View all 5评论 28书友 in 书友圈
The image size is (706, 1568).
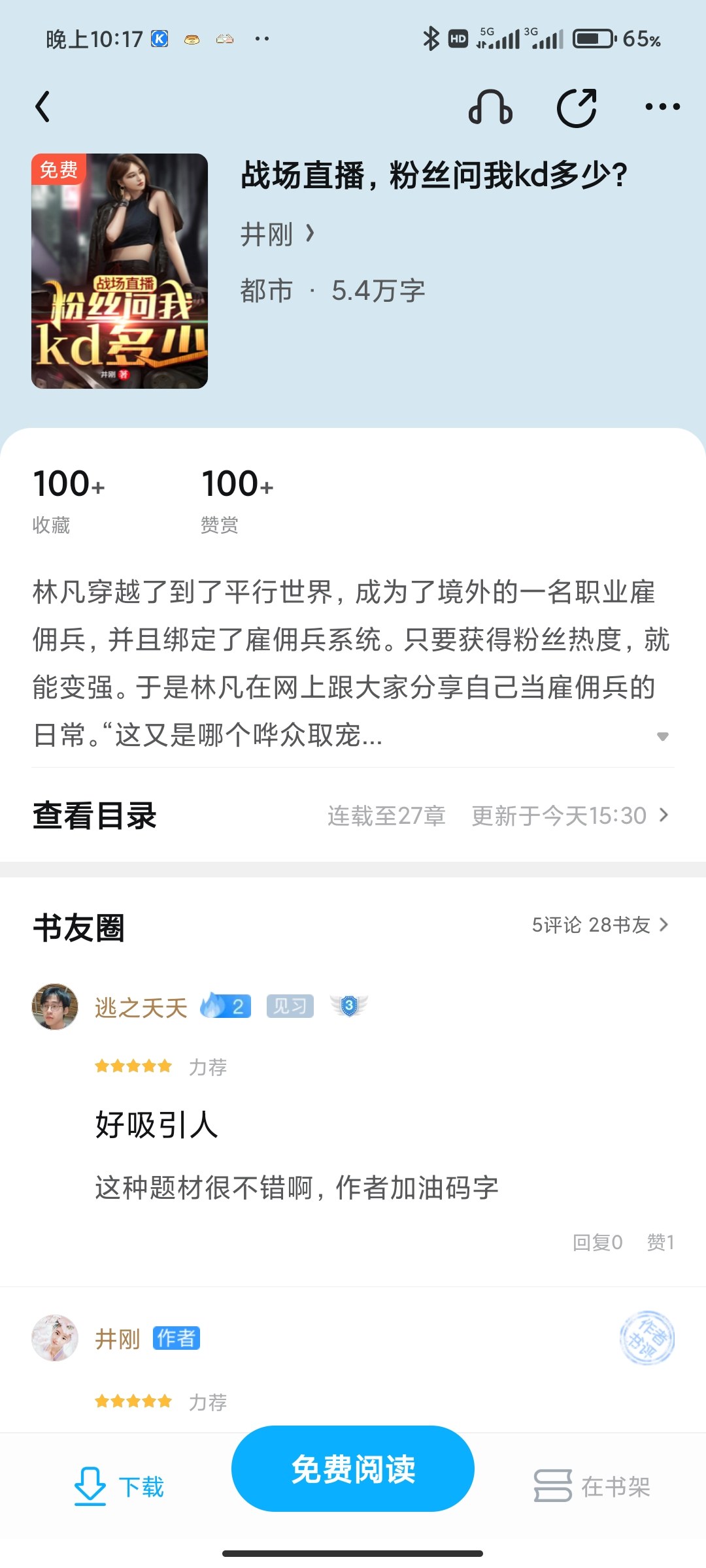pyautogui.click(x=600, y=924)
